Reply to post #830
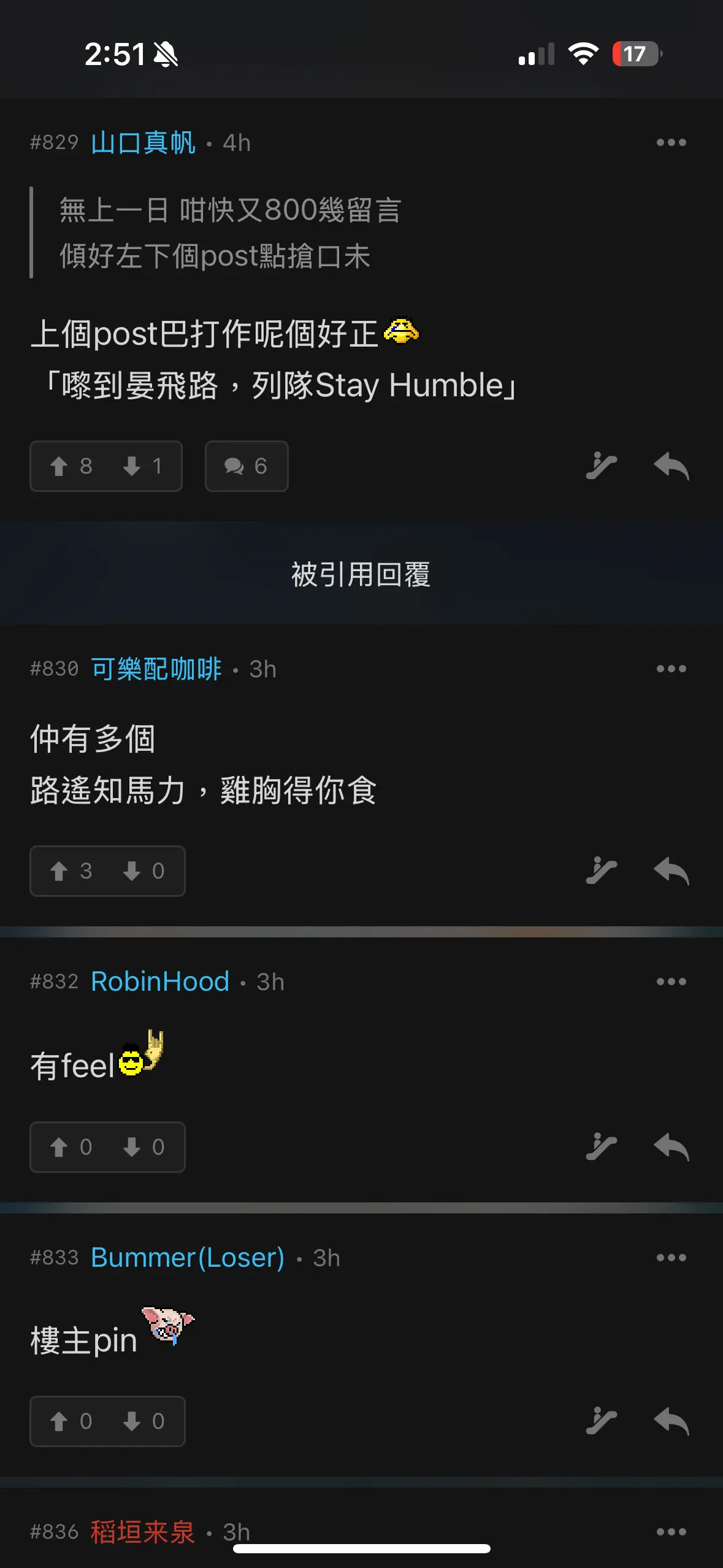The width and height of the screenshot is (723, 1568). pyautogui.click(x=671, y=871)
